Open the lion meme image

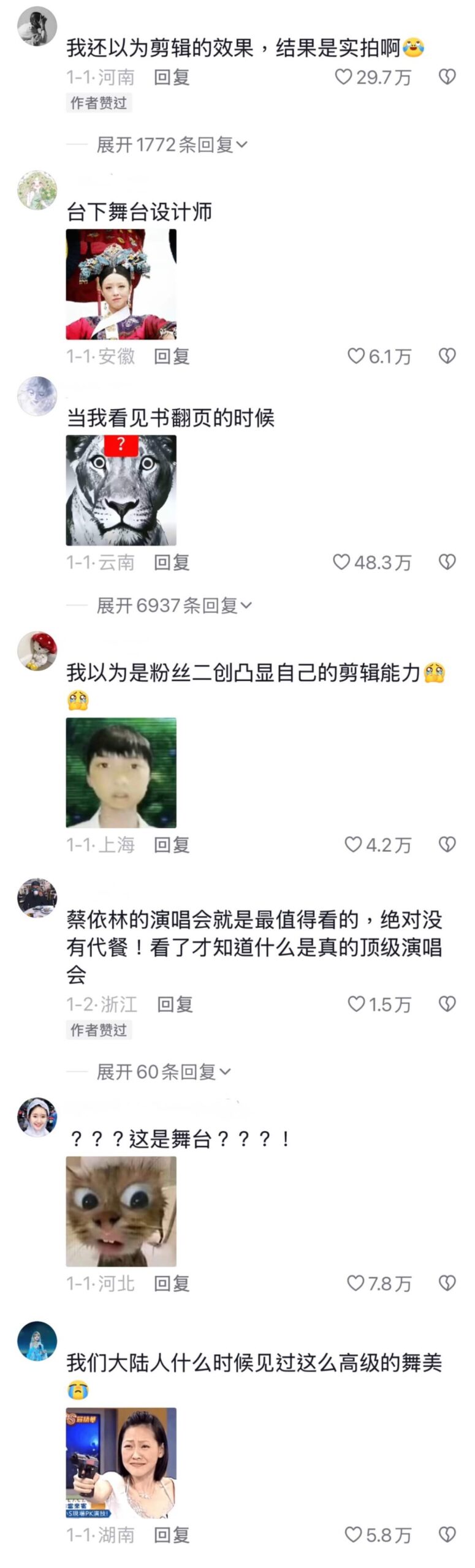(x=121, y=490)
